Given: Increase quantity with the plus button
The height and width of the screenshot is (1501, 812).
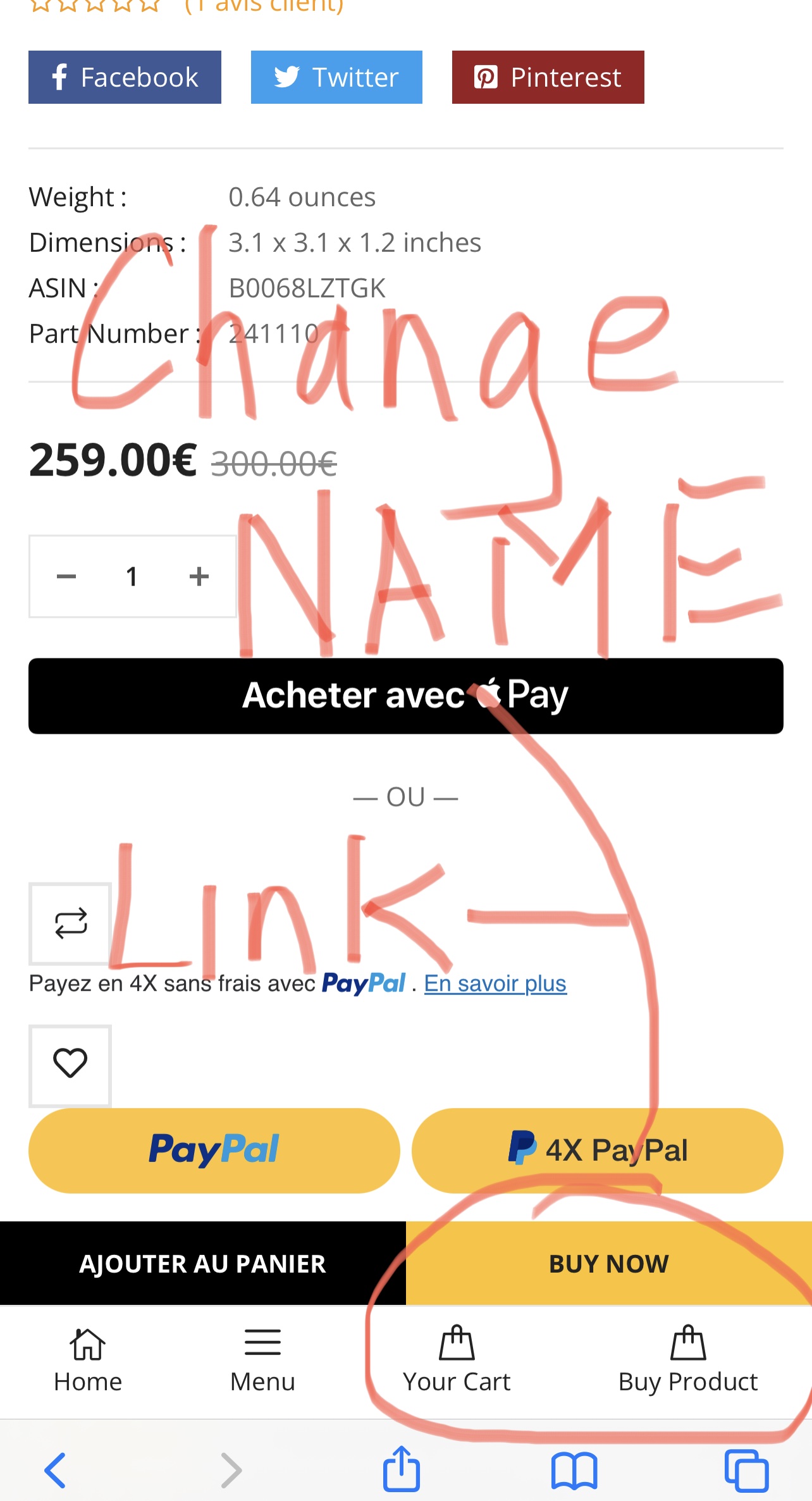Looking at the screenshot, I should pos(199,576).
